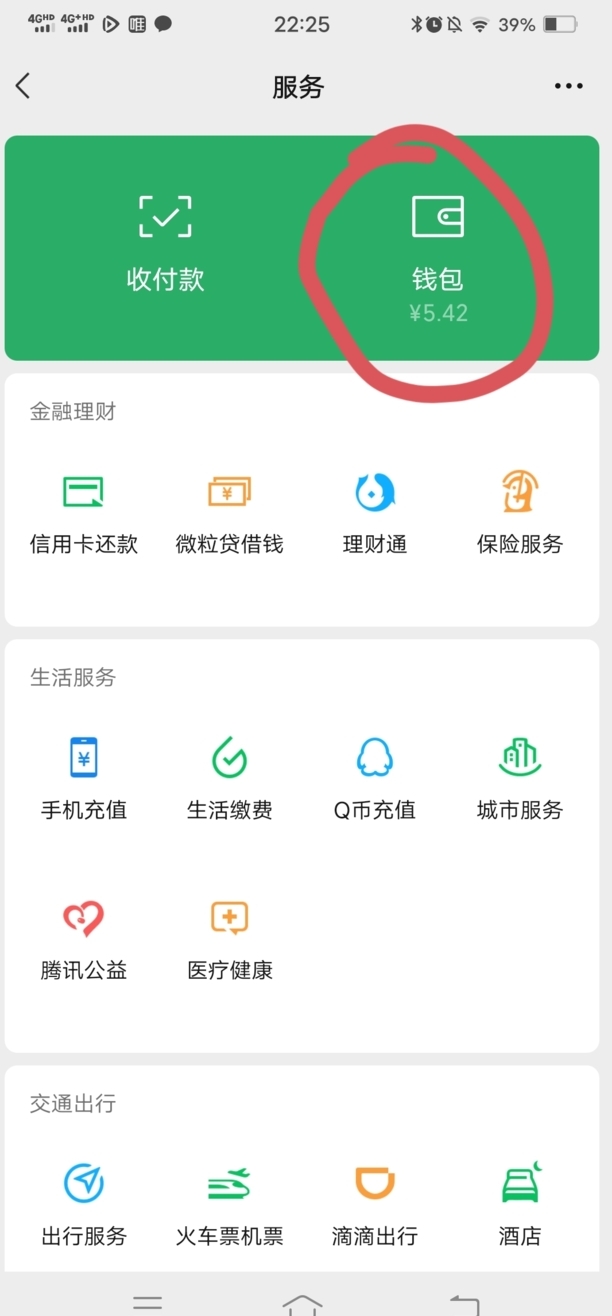
Task: Select 火车票机票
Action: [229, 1204]
